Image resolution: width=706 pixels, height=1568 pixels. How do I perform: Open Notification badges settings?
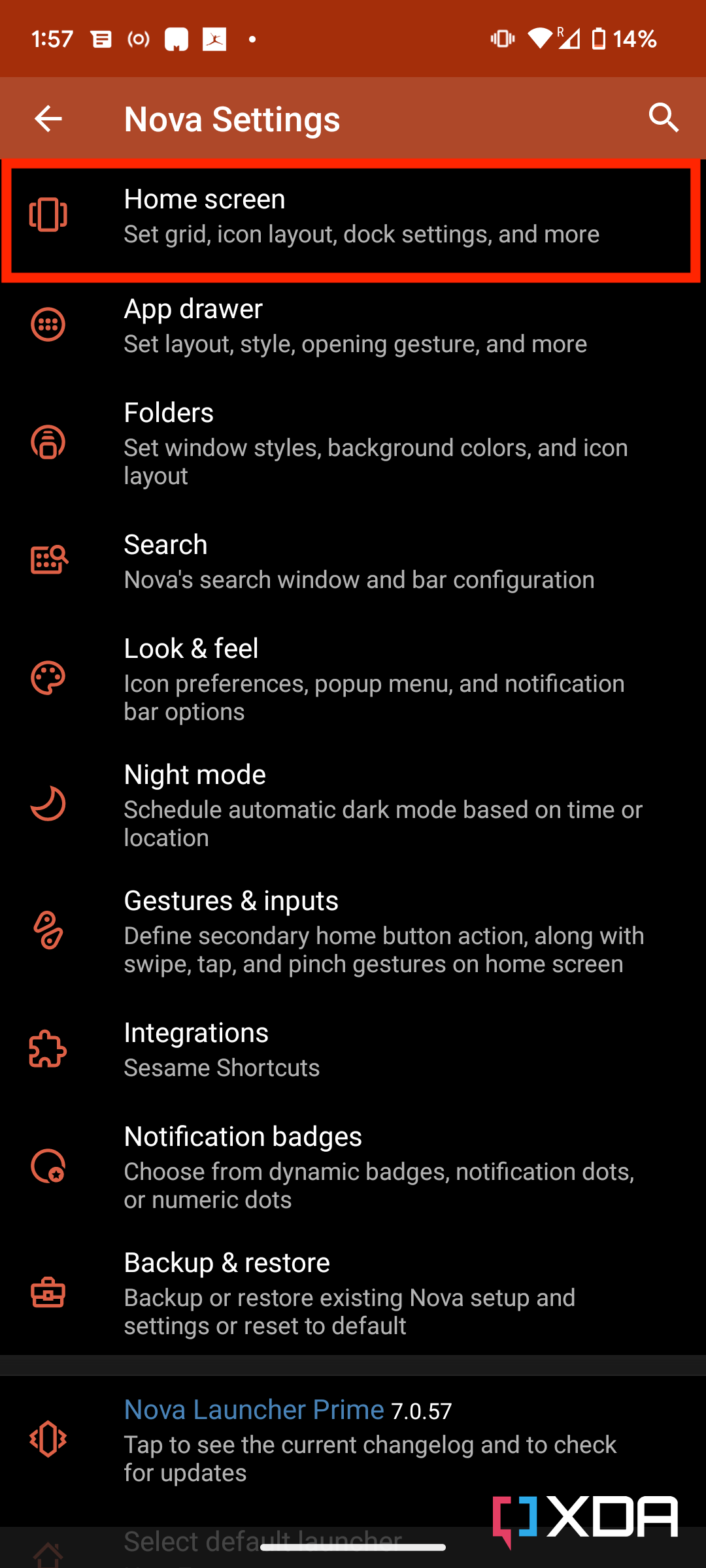[x=353, y=1167]
